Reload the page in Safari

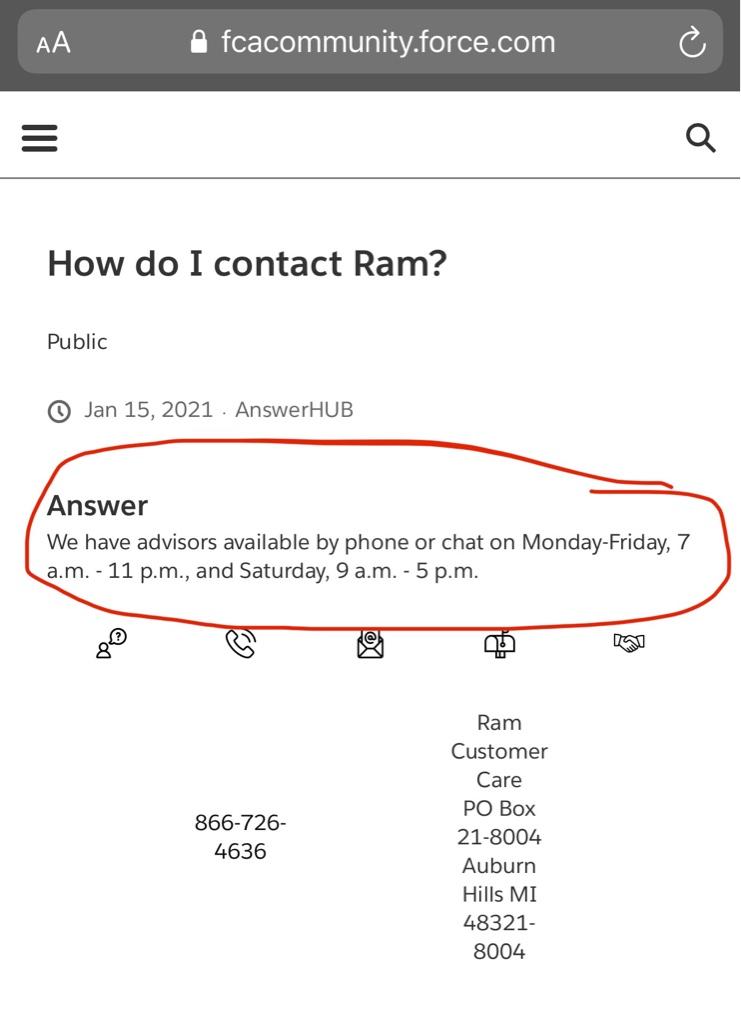(692, 43)
